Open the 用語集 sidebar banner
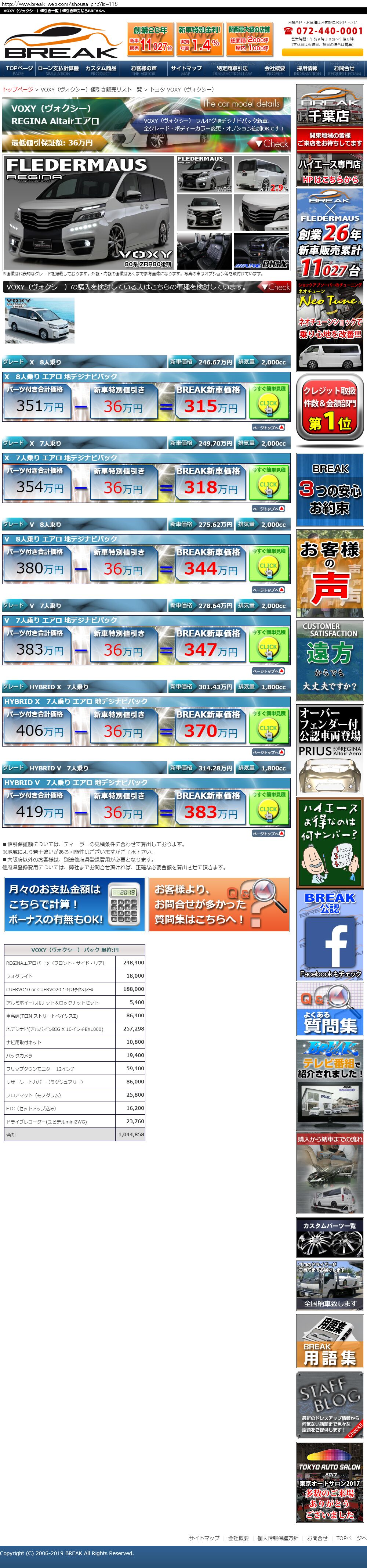Screen dimensions: 367x1568 (x=330, y=1341)
